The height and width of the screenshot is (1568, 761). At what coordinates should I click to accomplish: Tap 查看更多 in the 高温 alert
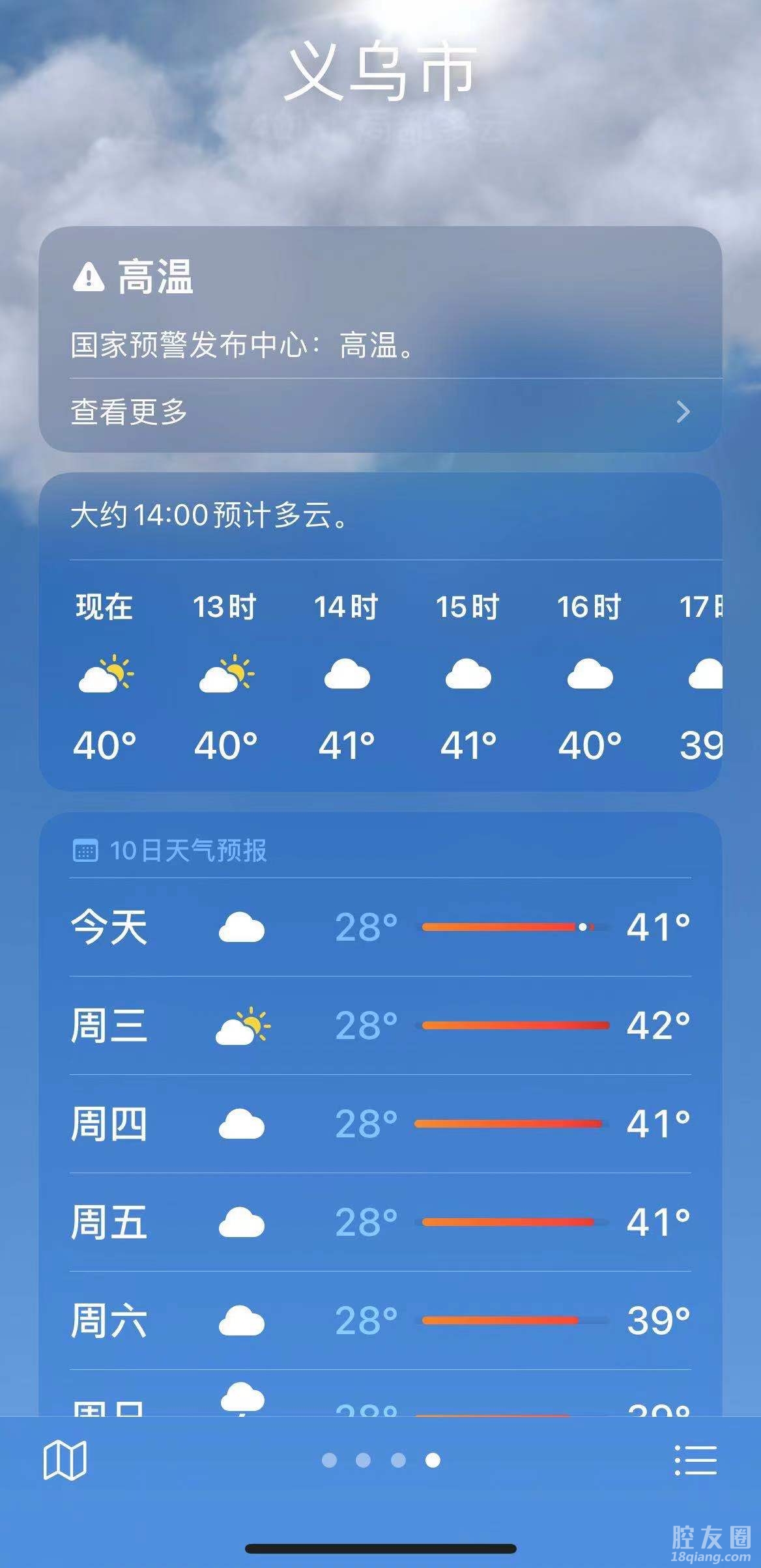click(x=380, y=412)
